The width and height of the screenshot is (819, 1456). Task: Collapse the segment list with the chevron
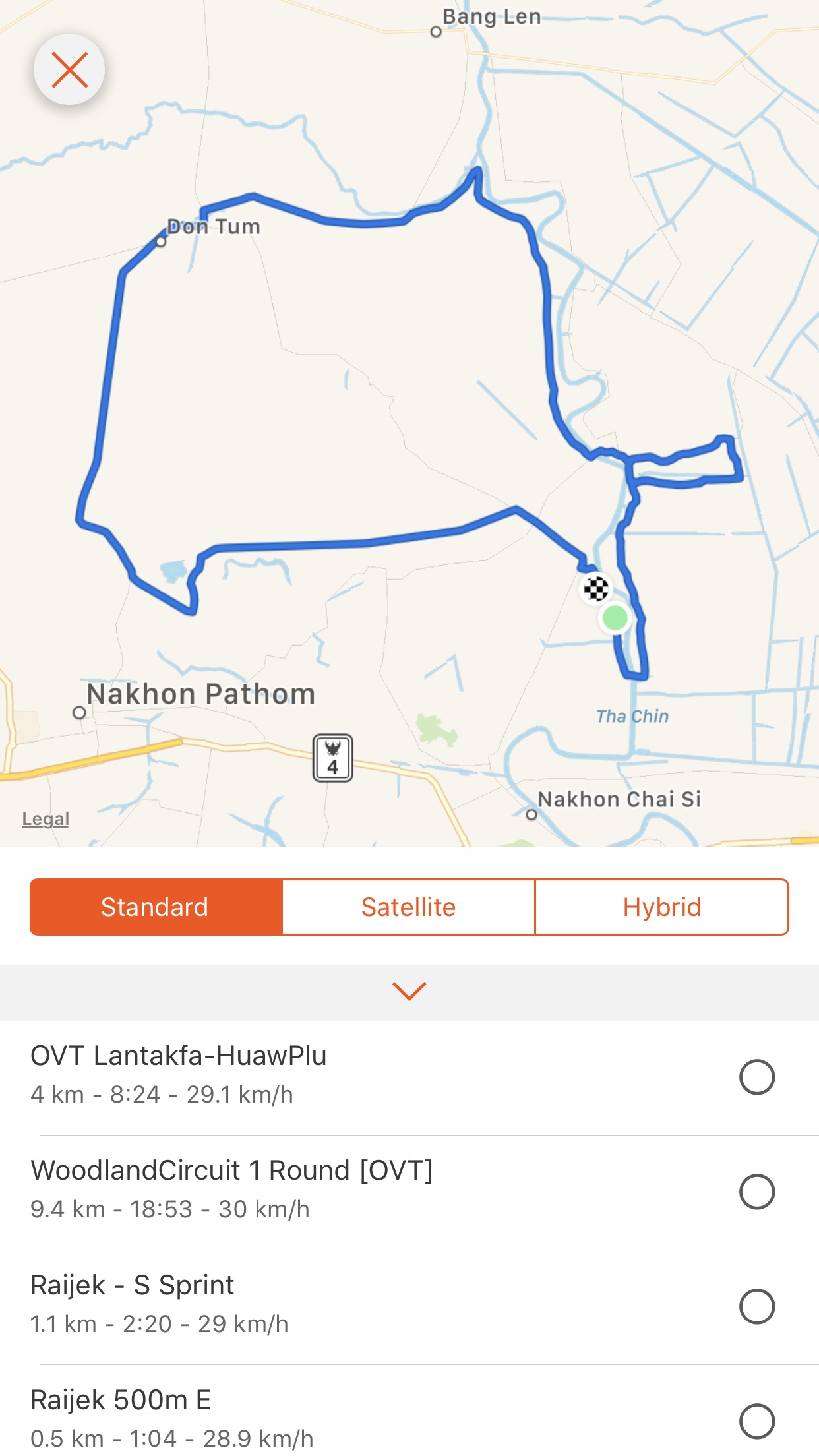(x=409, y=991)
